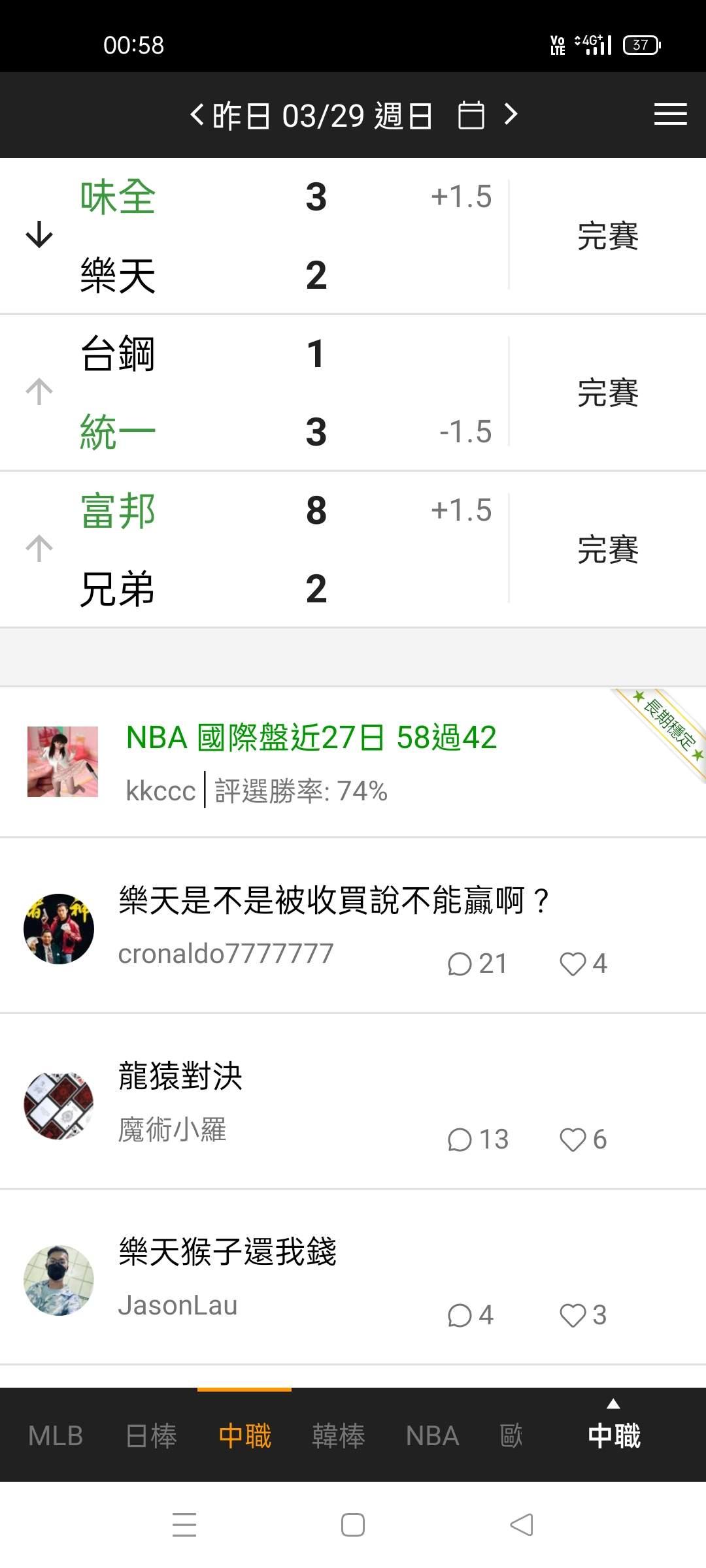
Task: Switch to the NBA tab
Action: (432, 1436)
